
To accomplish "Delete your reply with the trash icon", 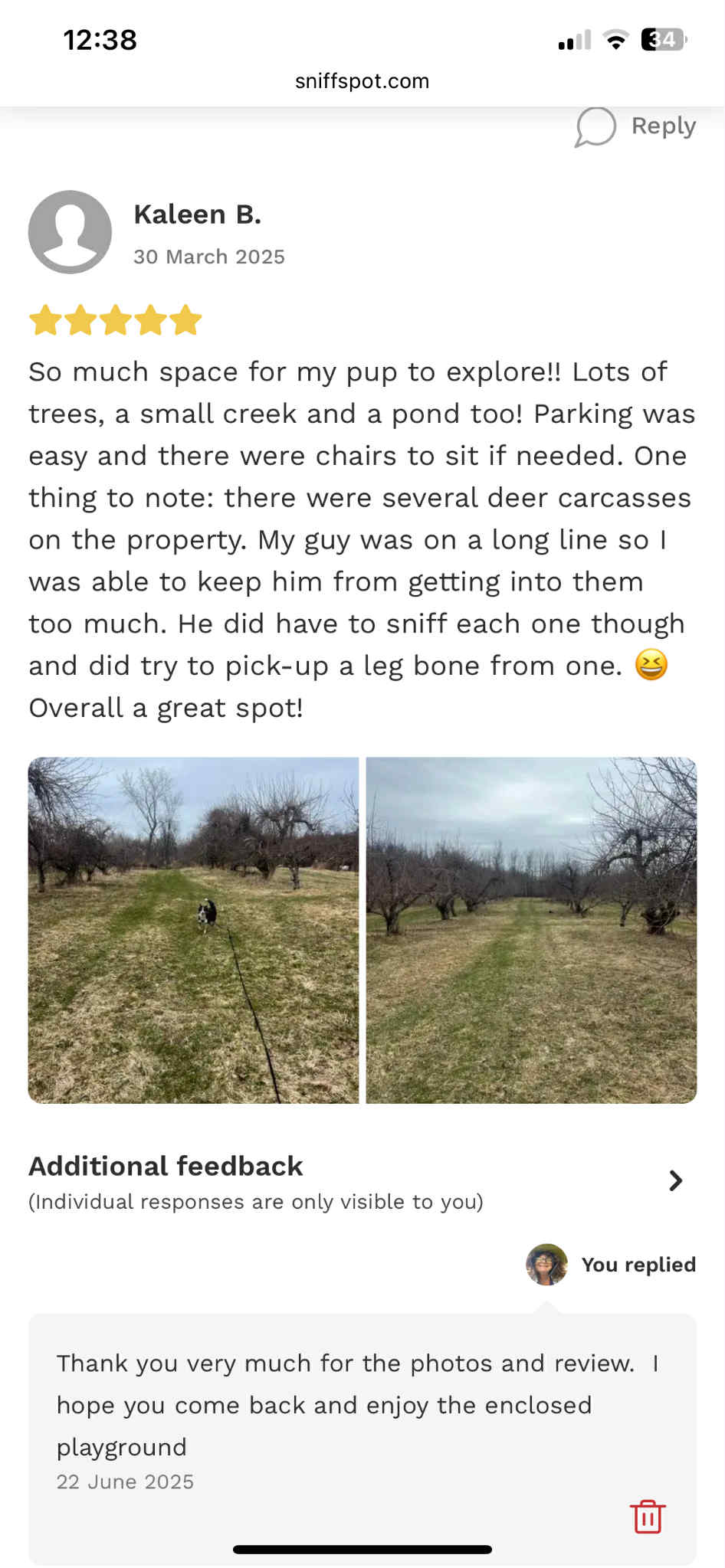I will 648,1516.
